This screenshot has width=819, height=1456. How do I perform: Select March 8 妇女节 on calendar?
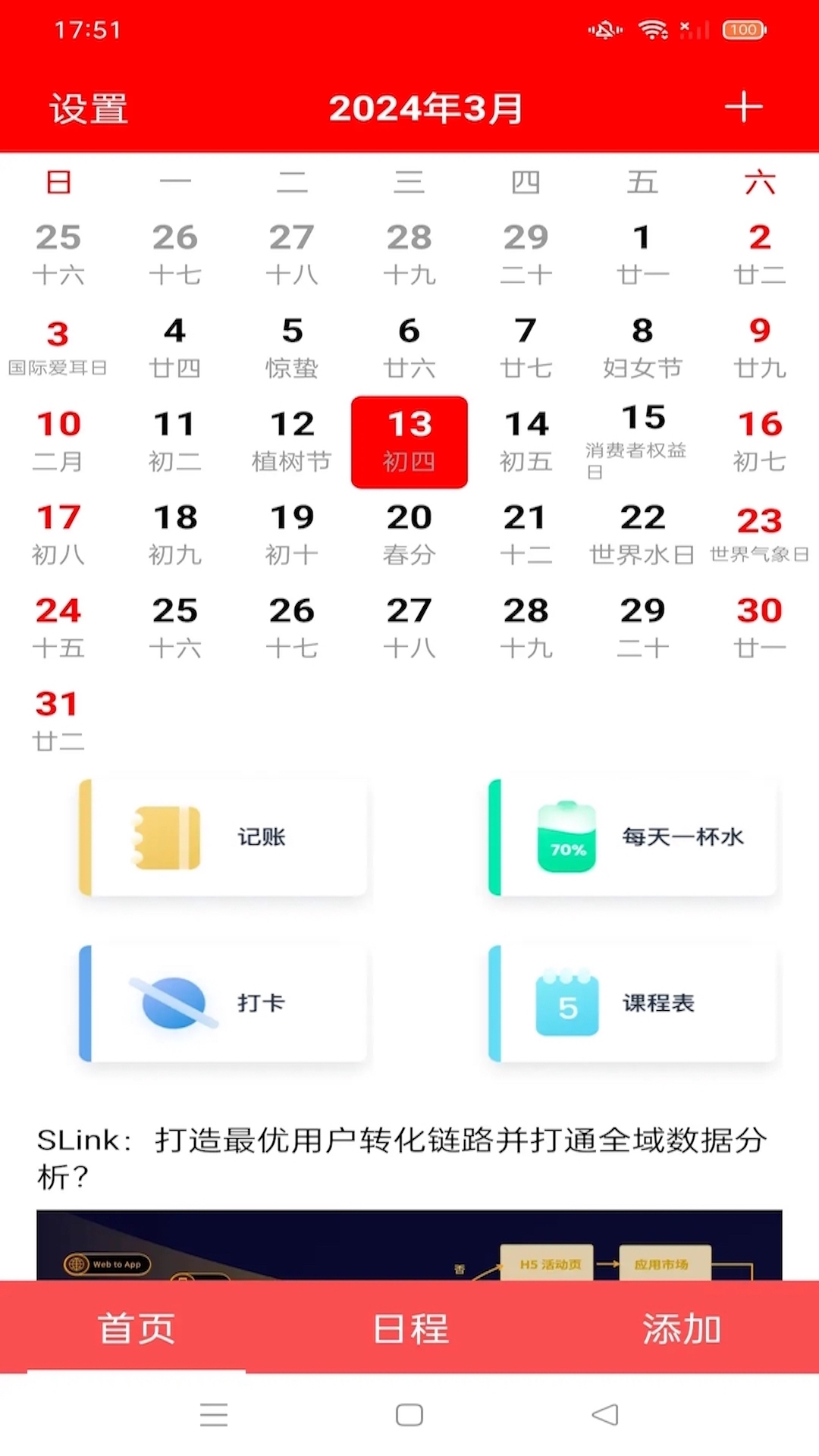642,347
